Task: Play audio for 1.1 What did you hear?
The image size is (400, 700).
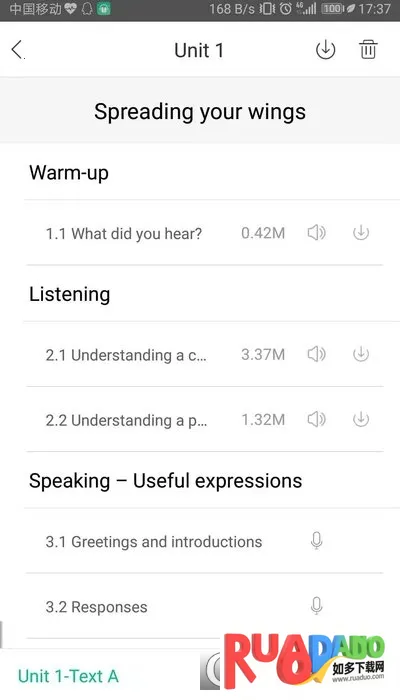Action: point(317,233)
